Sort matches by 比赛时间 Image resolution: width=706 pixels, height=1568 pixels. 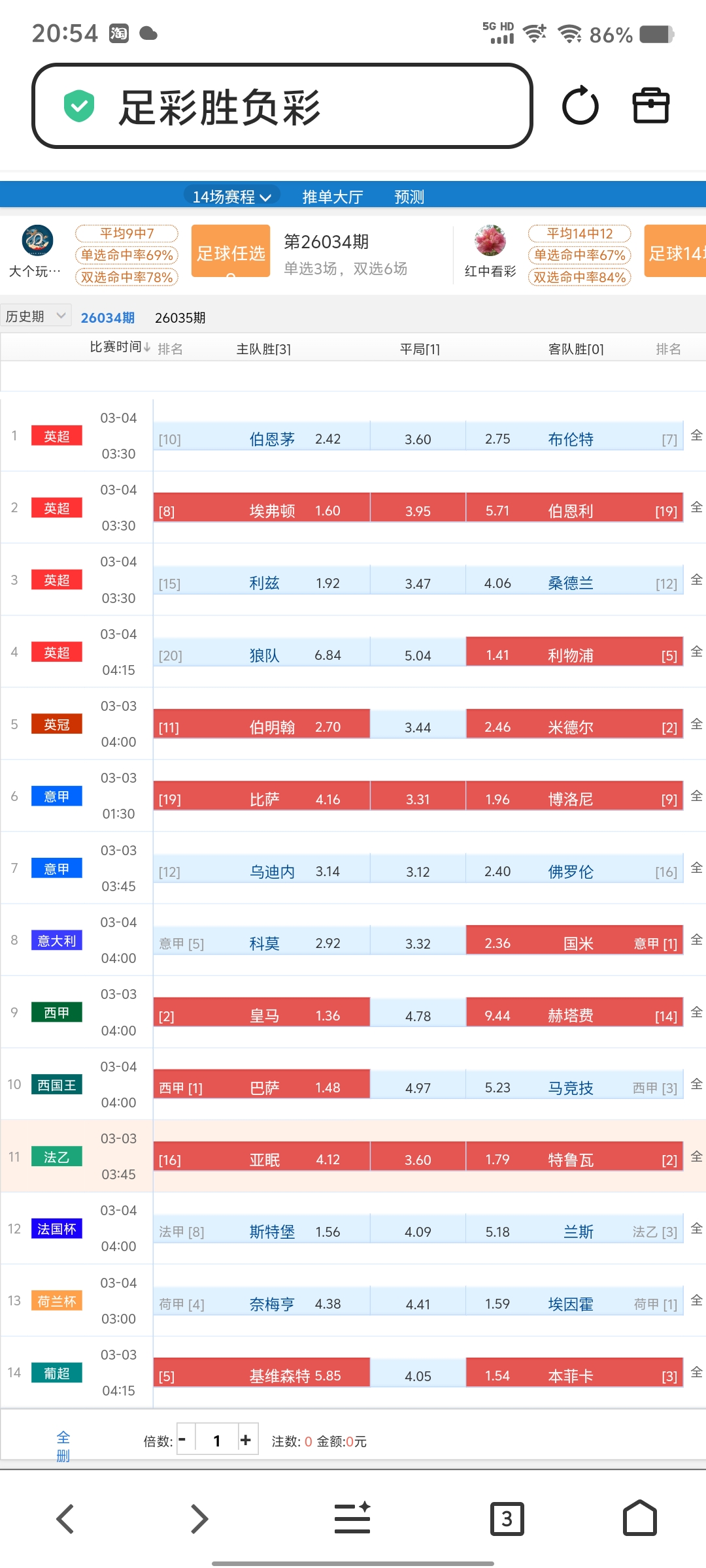click(x=120, y=347)
